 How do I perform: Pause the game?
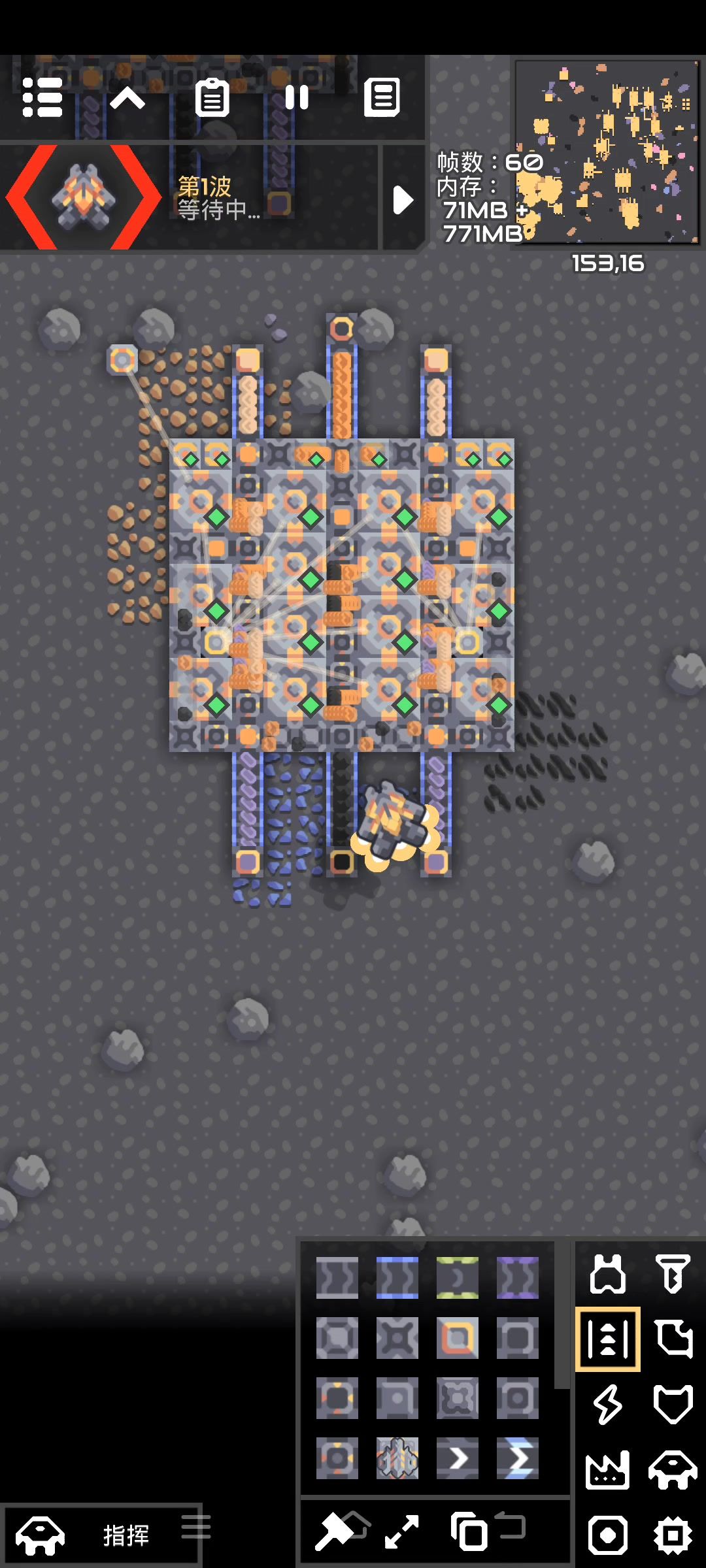[297, 98]
